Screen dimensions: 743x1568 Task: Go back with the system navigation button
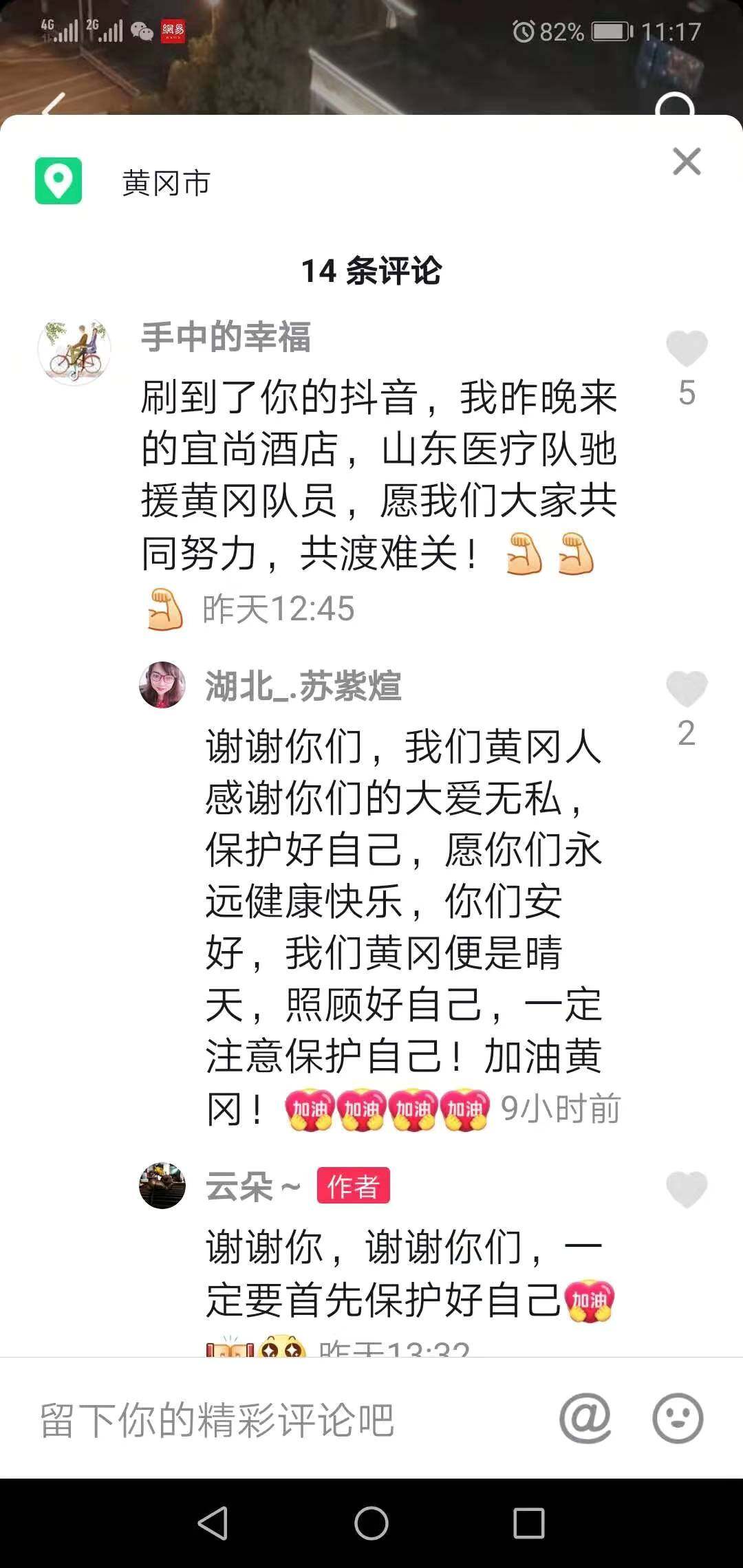(213, 1523)
